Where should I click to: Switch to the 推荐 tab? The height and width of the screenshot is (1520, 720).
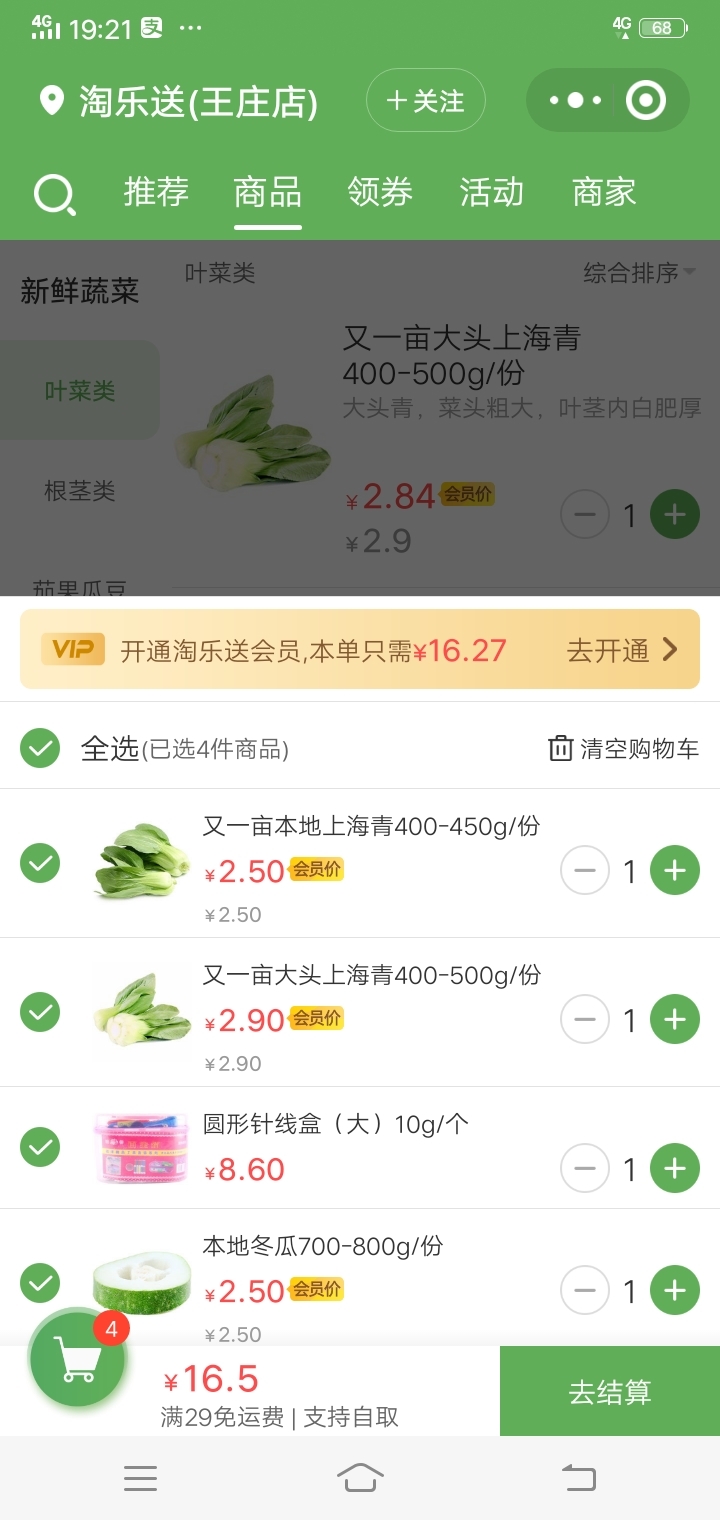tap(156, 192)
